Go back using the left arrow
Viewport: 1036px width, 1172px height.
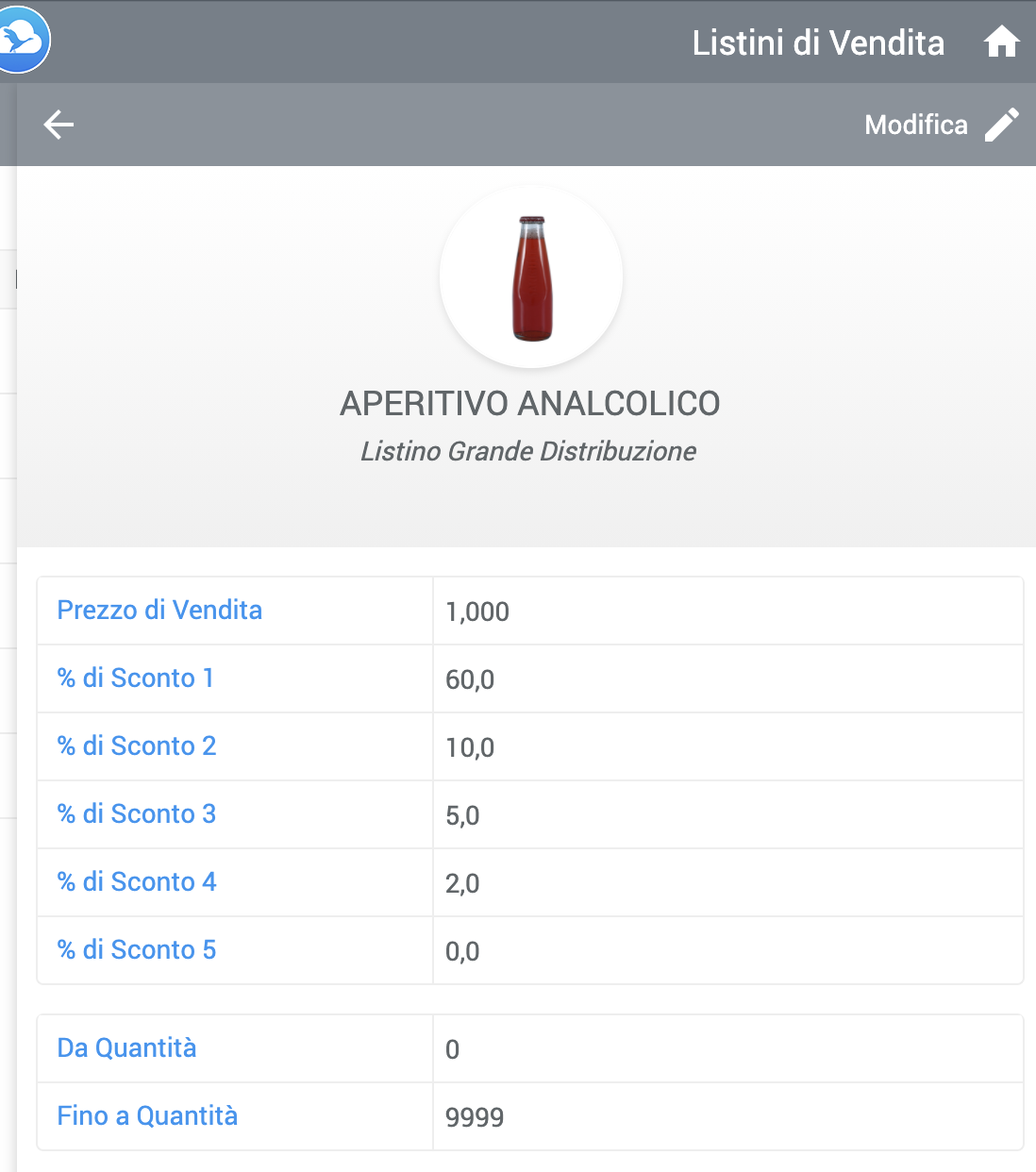click(x=58, y=125)
